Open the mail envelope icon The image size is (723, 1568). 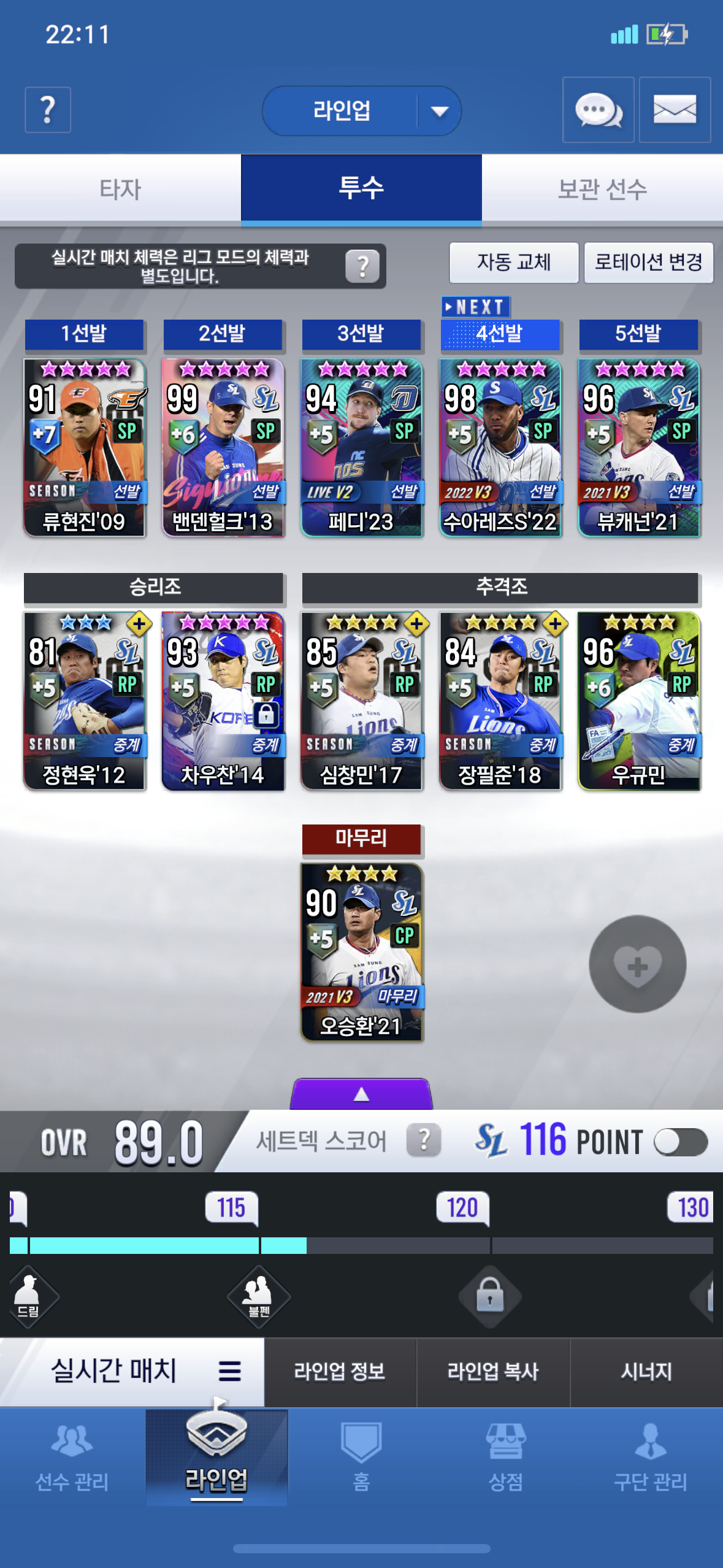(x=675, y=110)
